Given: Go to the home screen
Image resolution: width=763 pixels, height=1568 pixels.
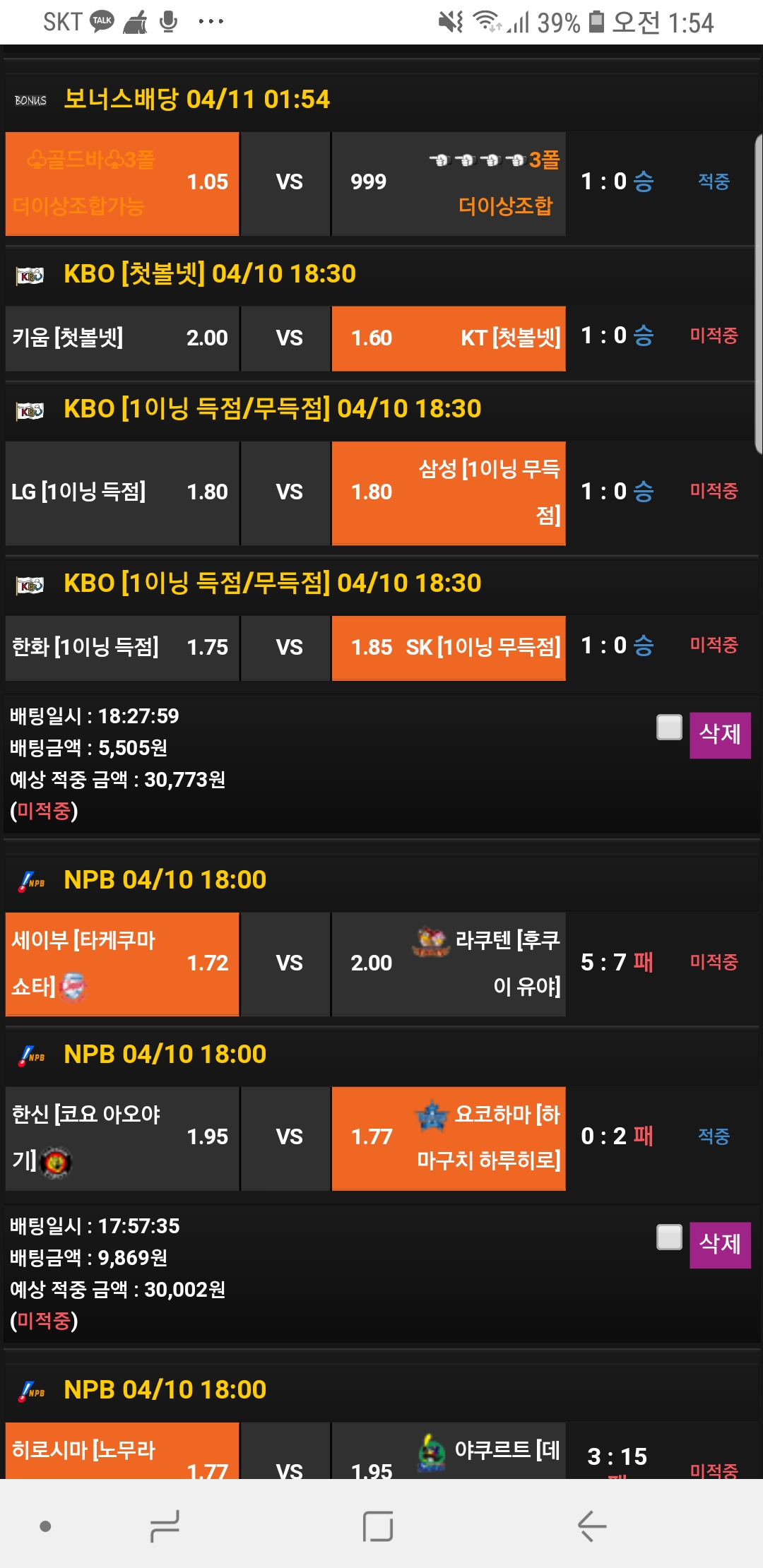Looking at the screenshot, I should pos(378,1526).
